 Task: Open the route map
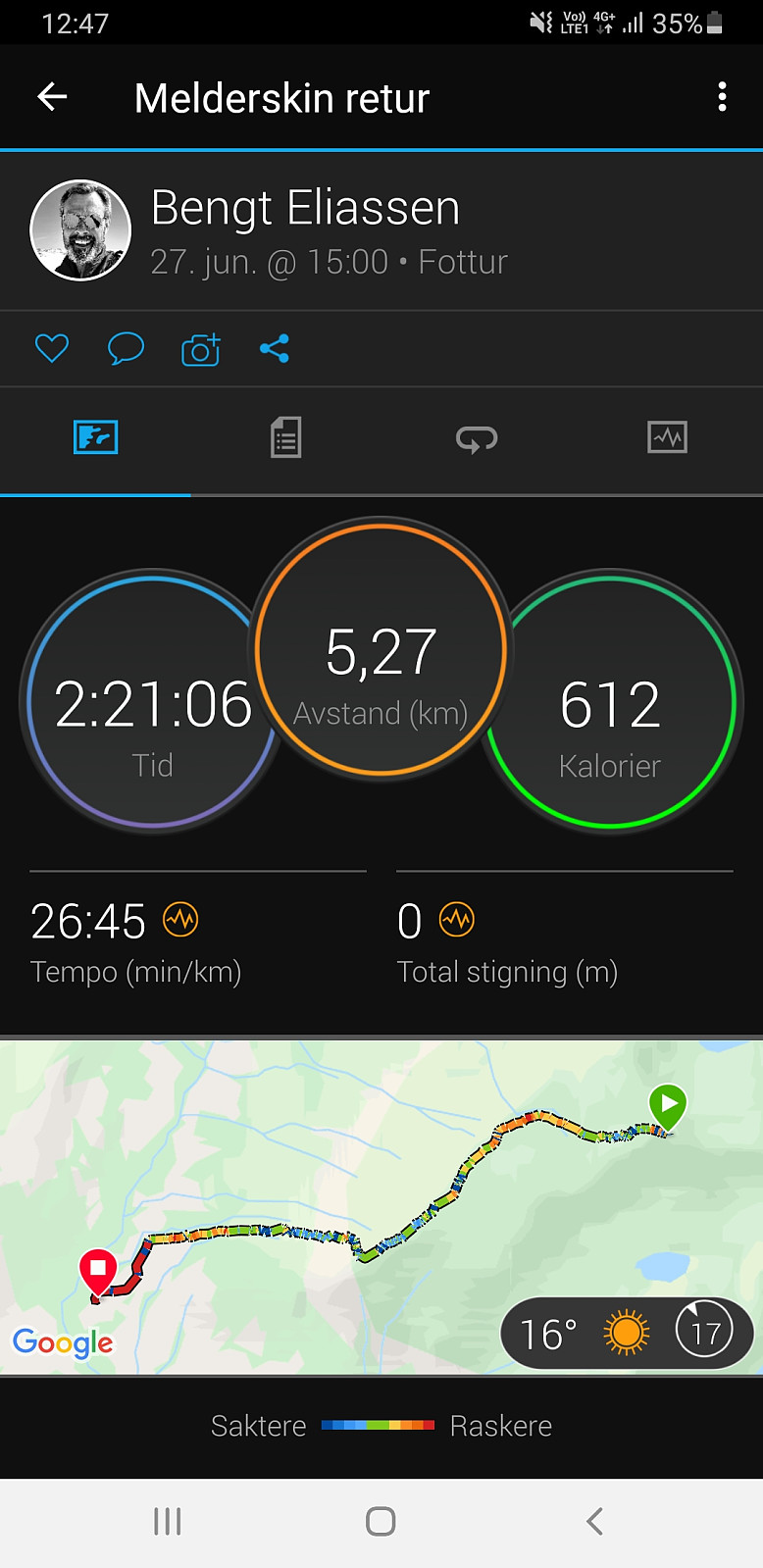[381, 1206]
